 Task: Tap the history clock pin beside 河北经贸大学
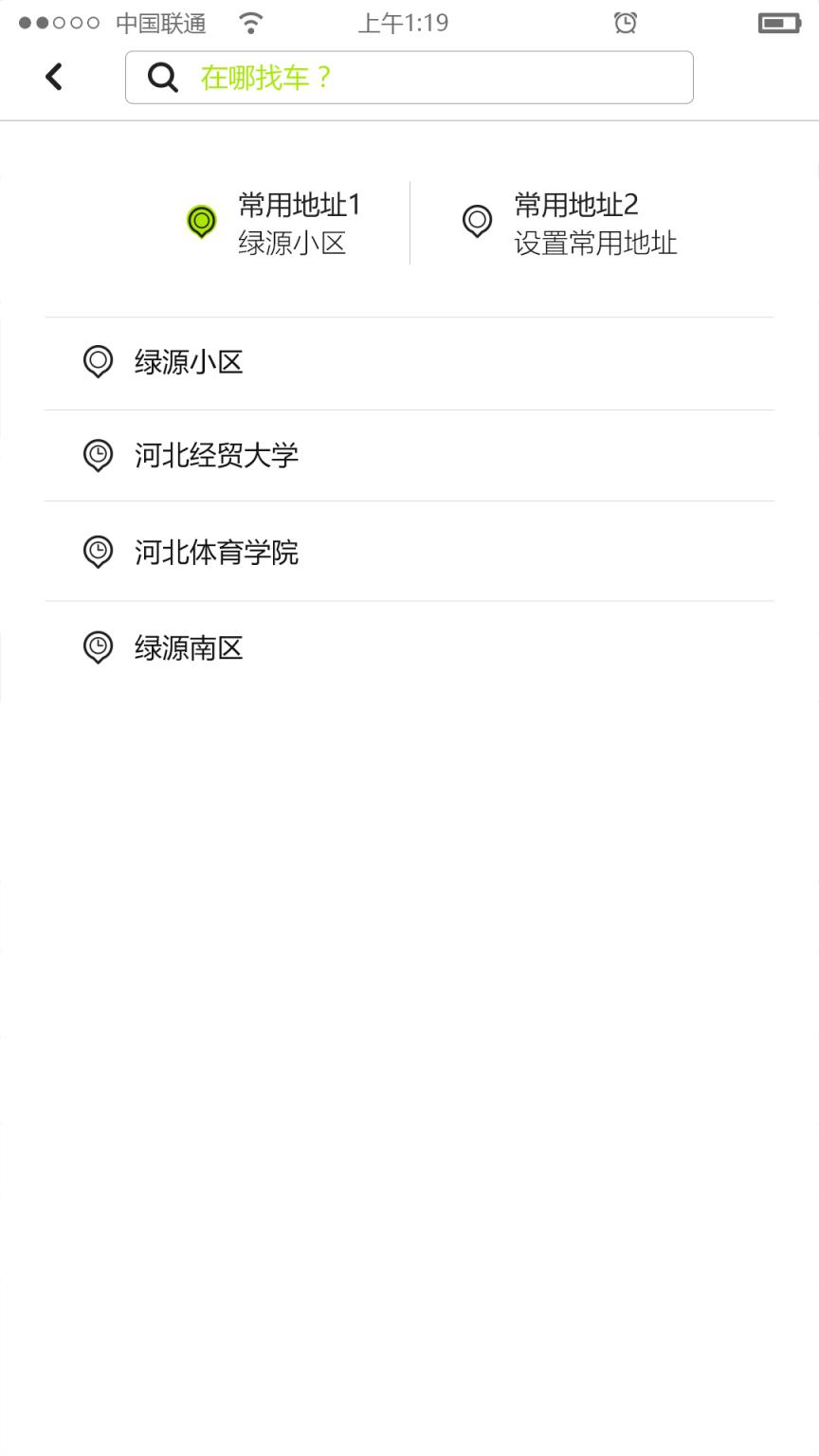(x=98, y=456)
